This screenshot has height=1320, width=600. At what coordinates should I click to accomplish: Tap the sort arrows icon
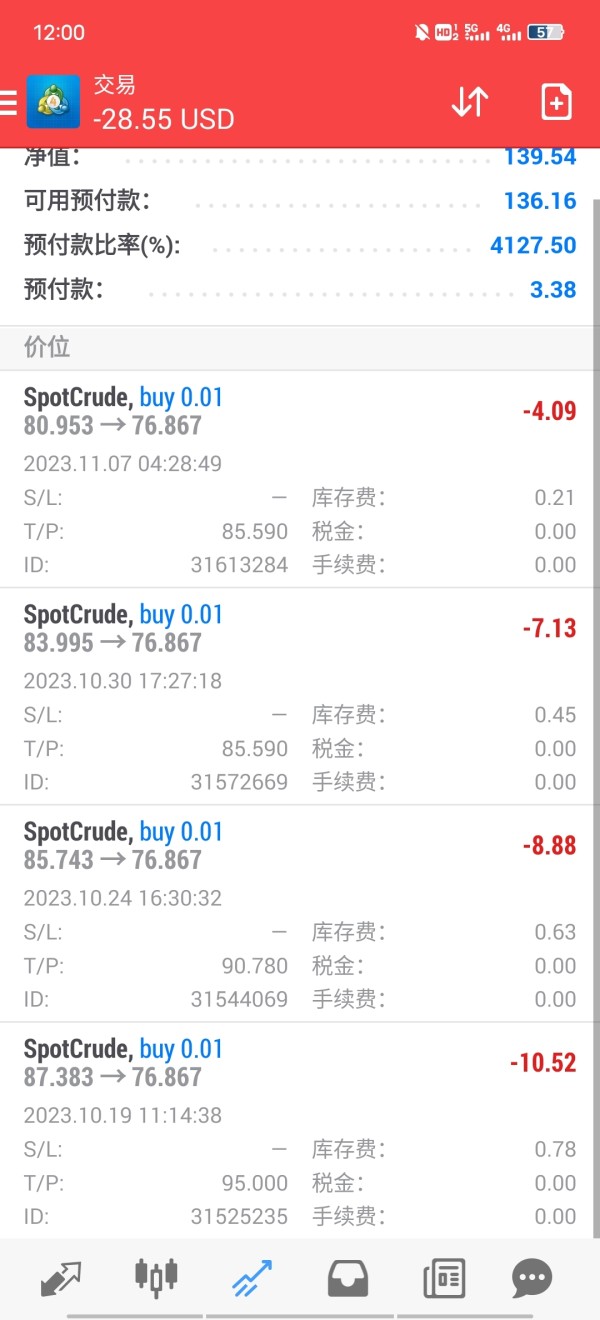(470, 102)
